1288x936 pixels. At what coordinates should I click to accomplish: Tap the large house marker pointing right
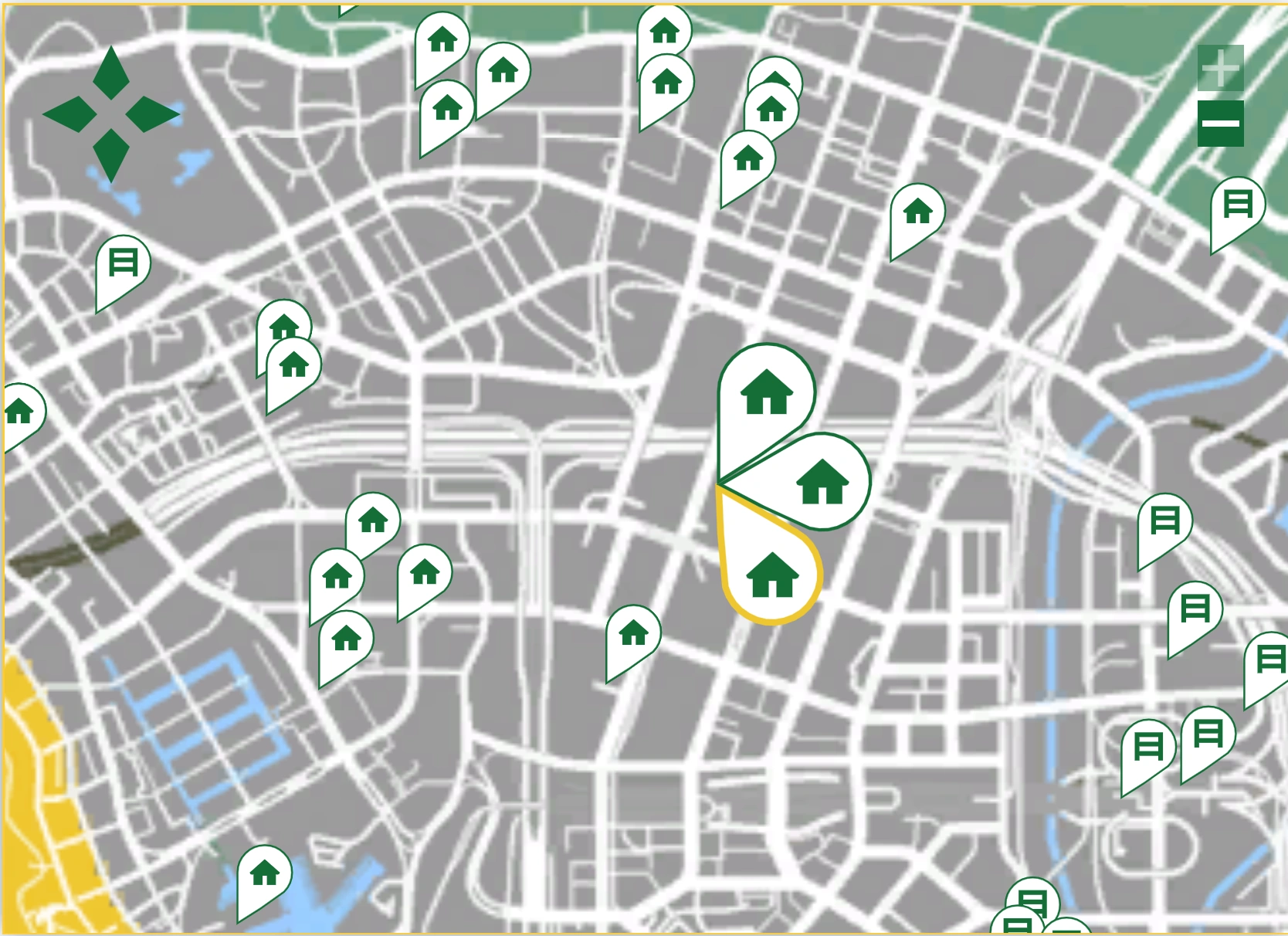(822, 481)
